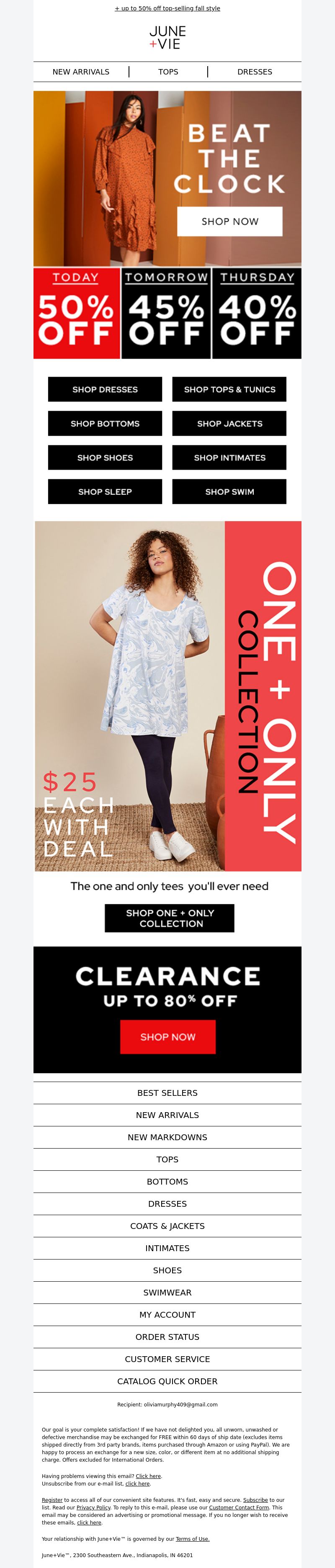335x1568 pixels.
Task: Select Shop Tops & Tunics
Action: [x=229, y=390]
